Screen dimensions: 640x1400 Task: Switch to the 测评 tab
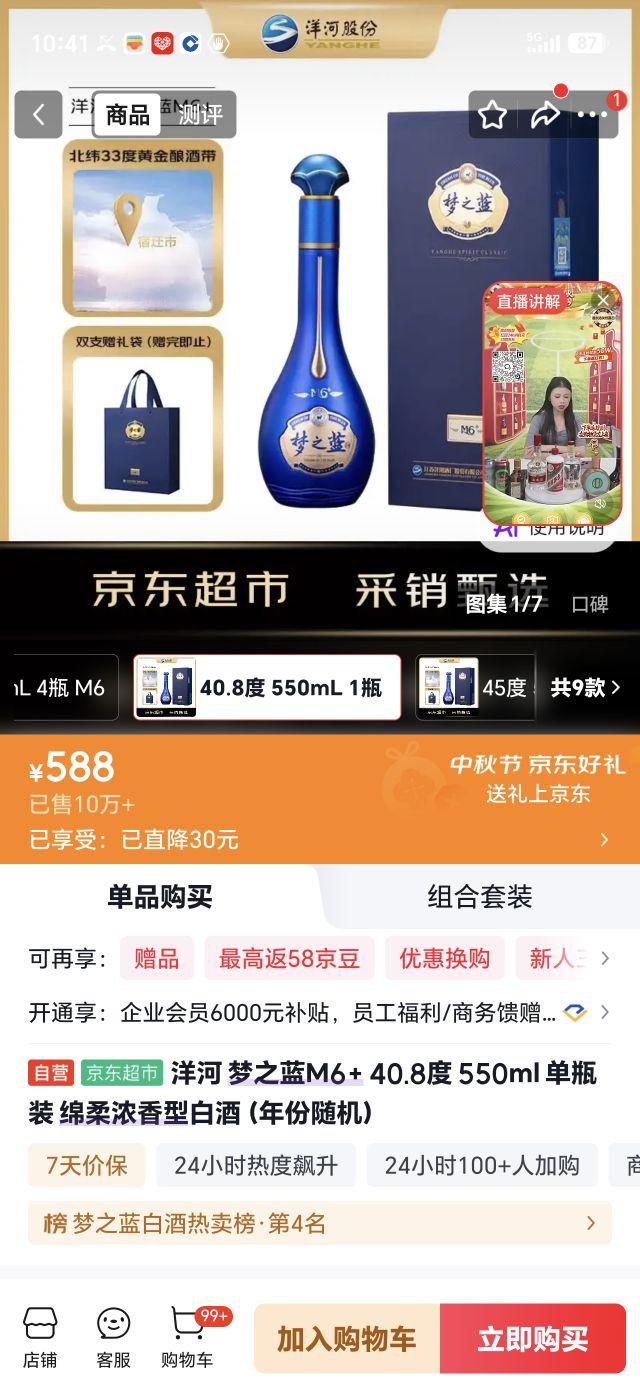(200, 115)
